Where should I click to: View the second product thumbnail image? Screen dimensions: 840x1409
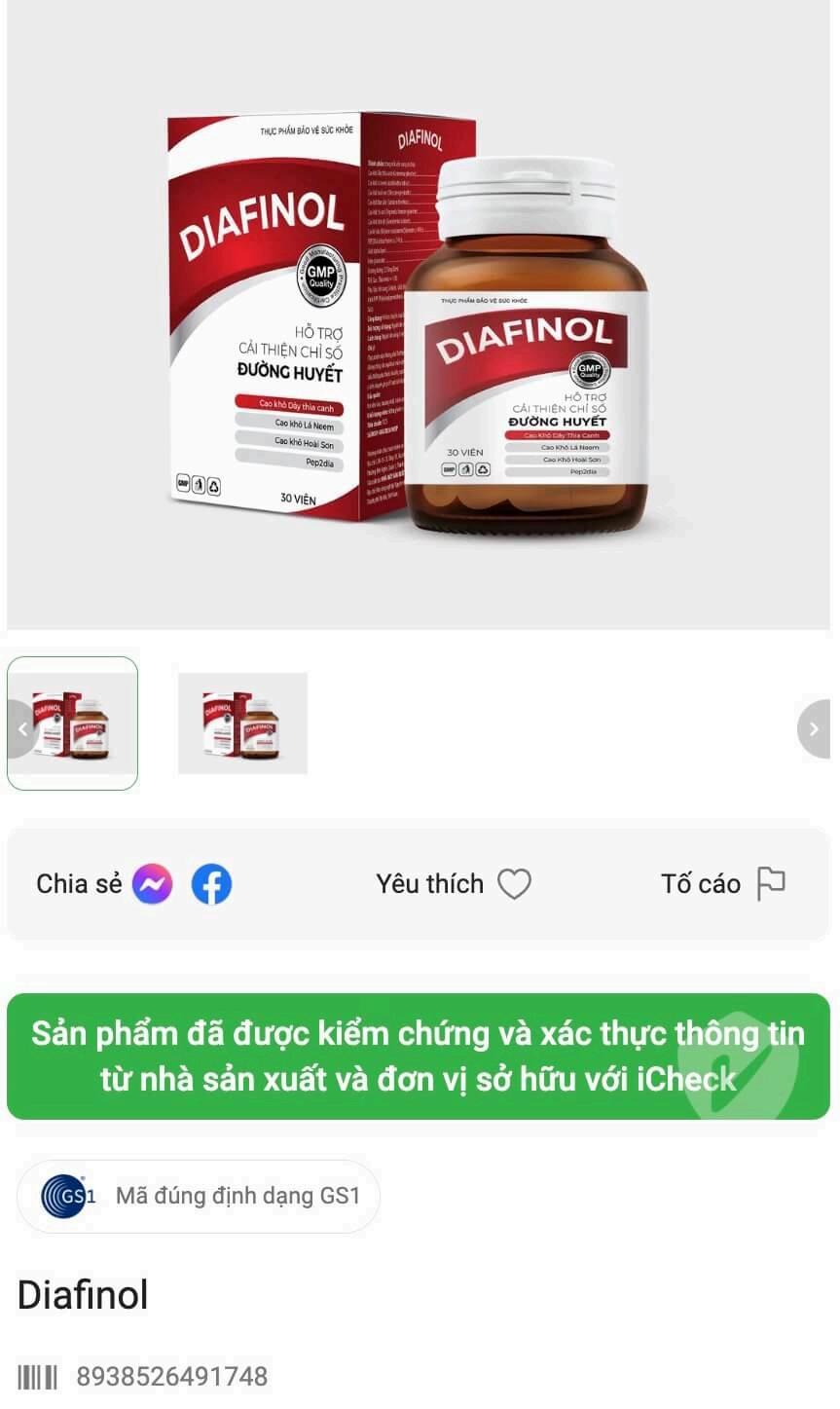pos(242,723)
